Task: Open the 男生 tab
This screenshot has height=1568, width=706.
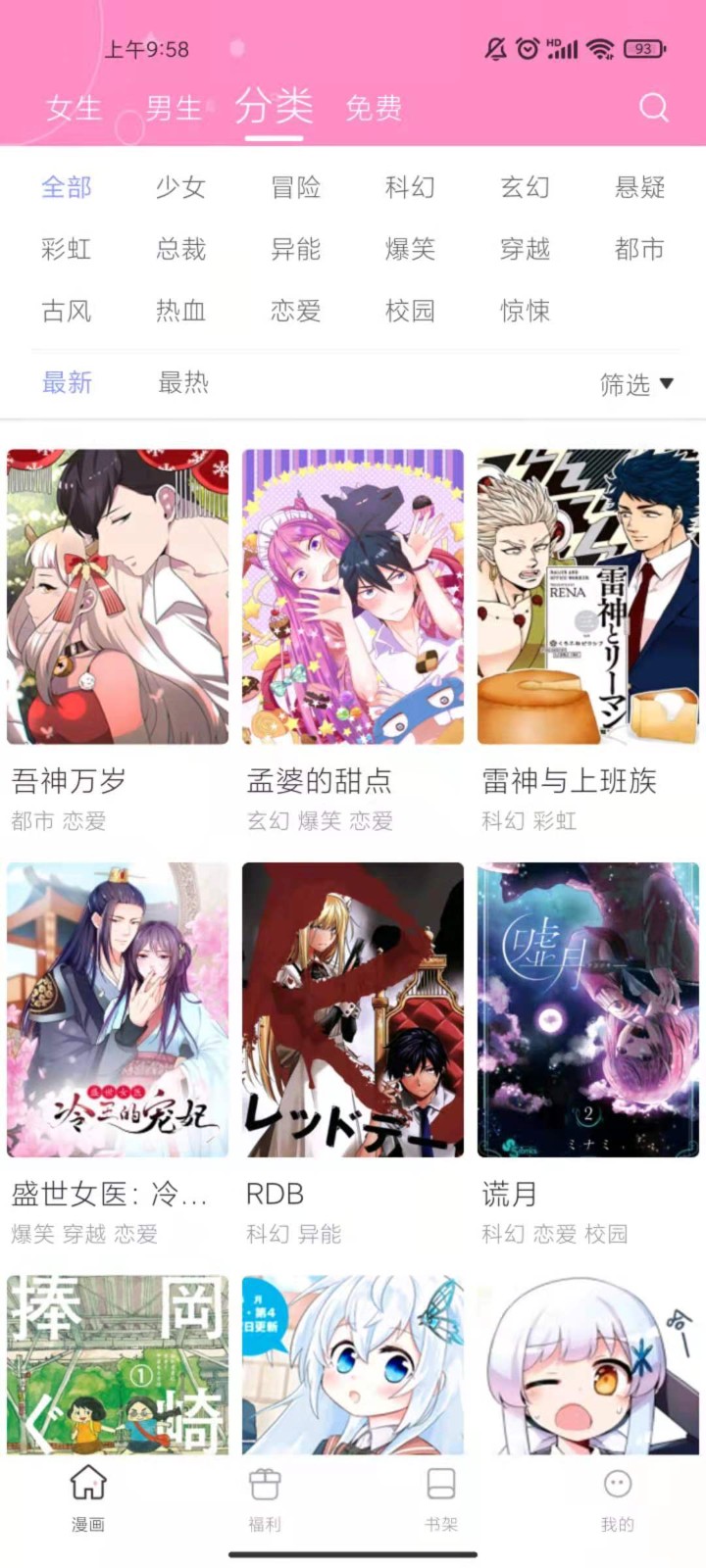Action: [173, 109]
